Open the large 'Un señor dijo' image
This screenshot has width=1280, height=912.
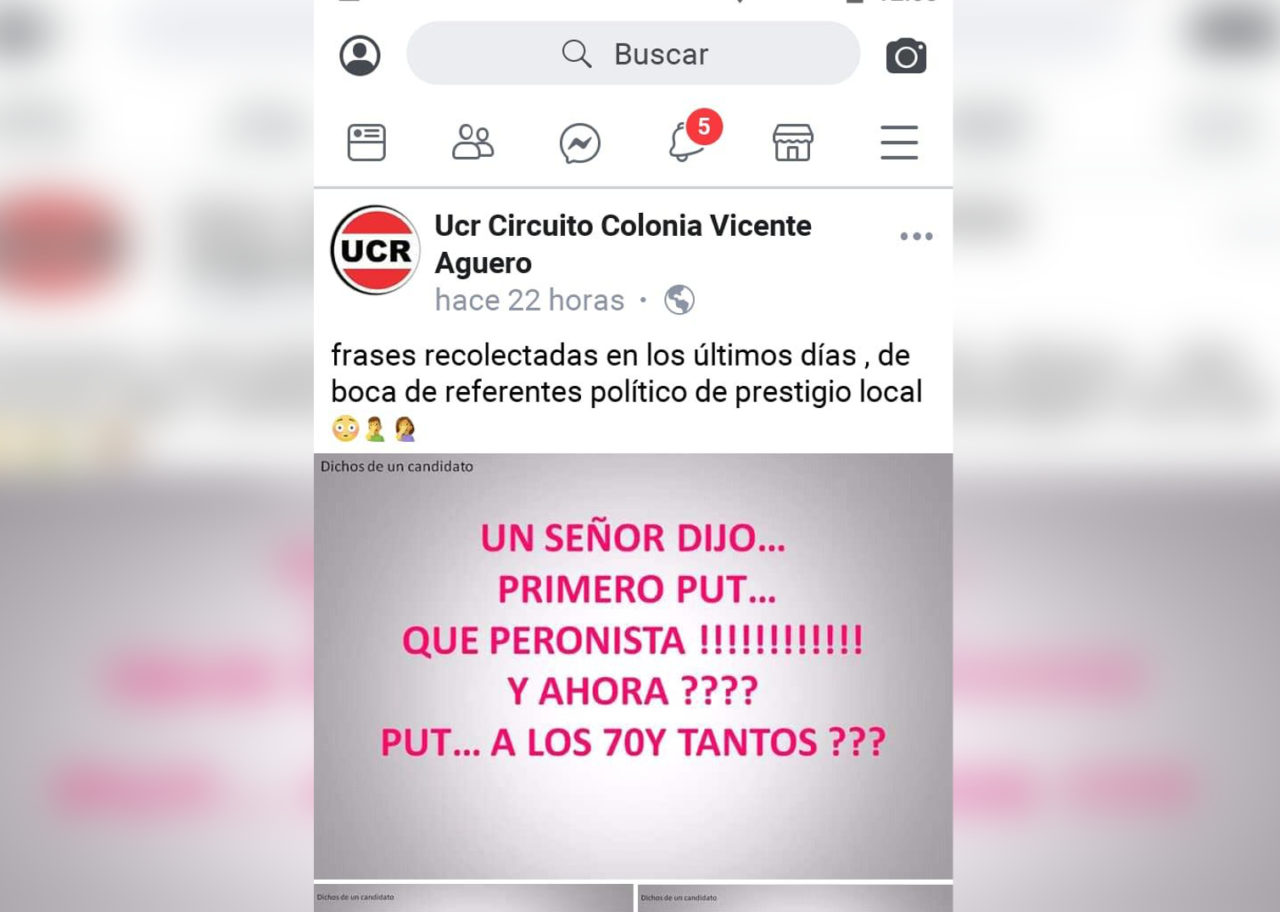click(633, 665)
